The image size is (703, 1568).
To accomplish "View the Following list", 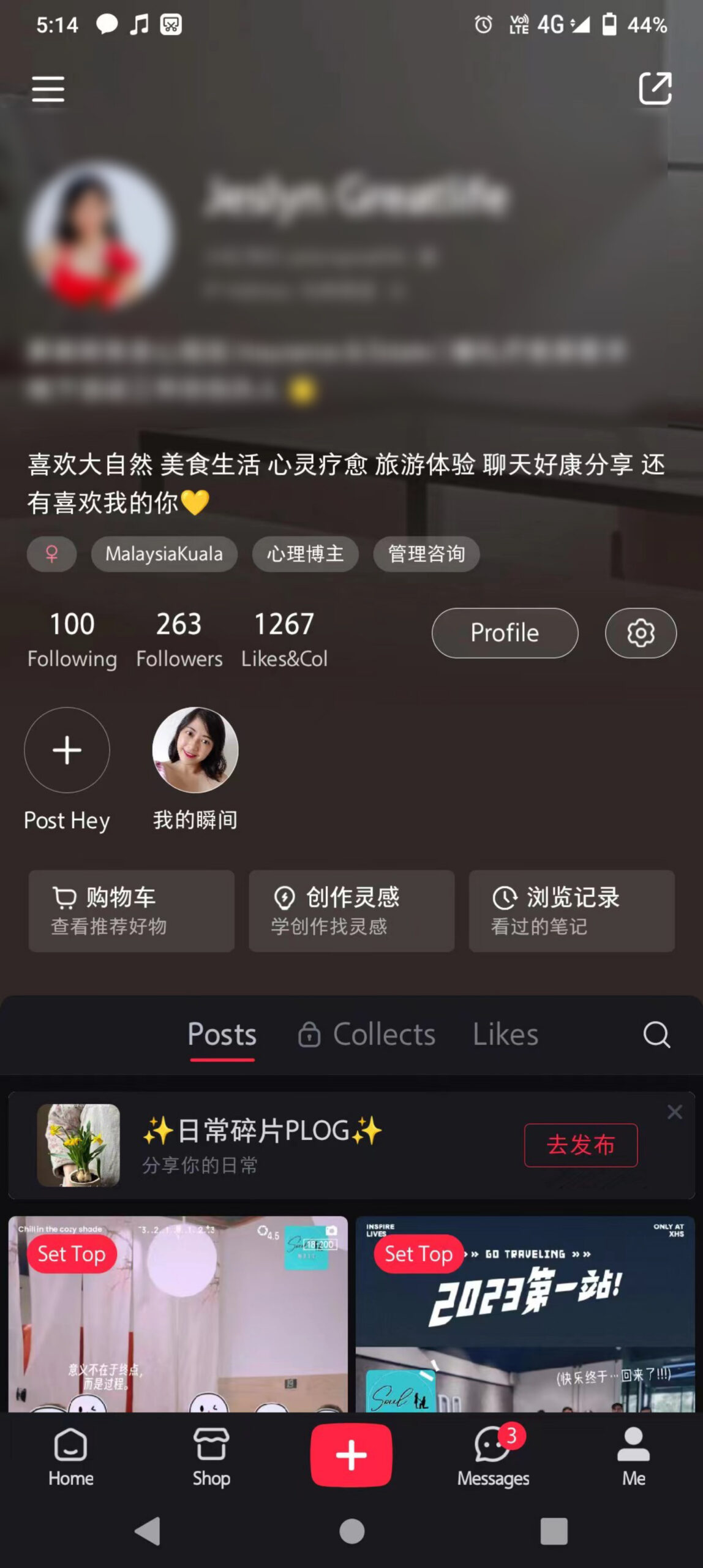I will coord(72,639).
